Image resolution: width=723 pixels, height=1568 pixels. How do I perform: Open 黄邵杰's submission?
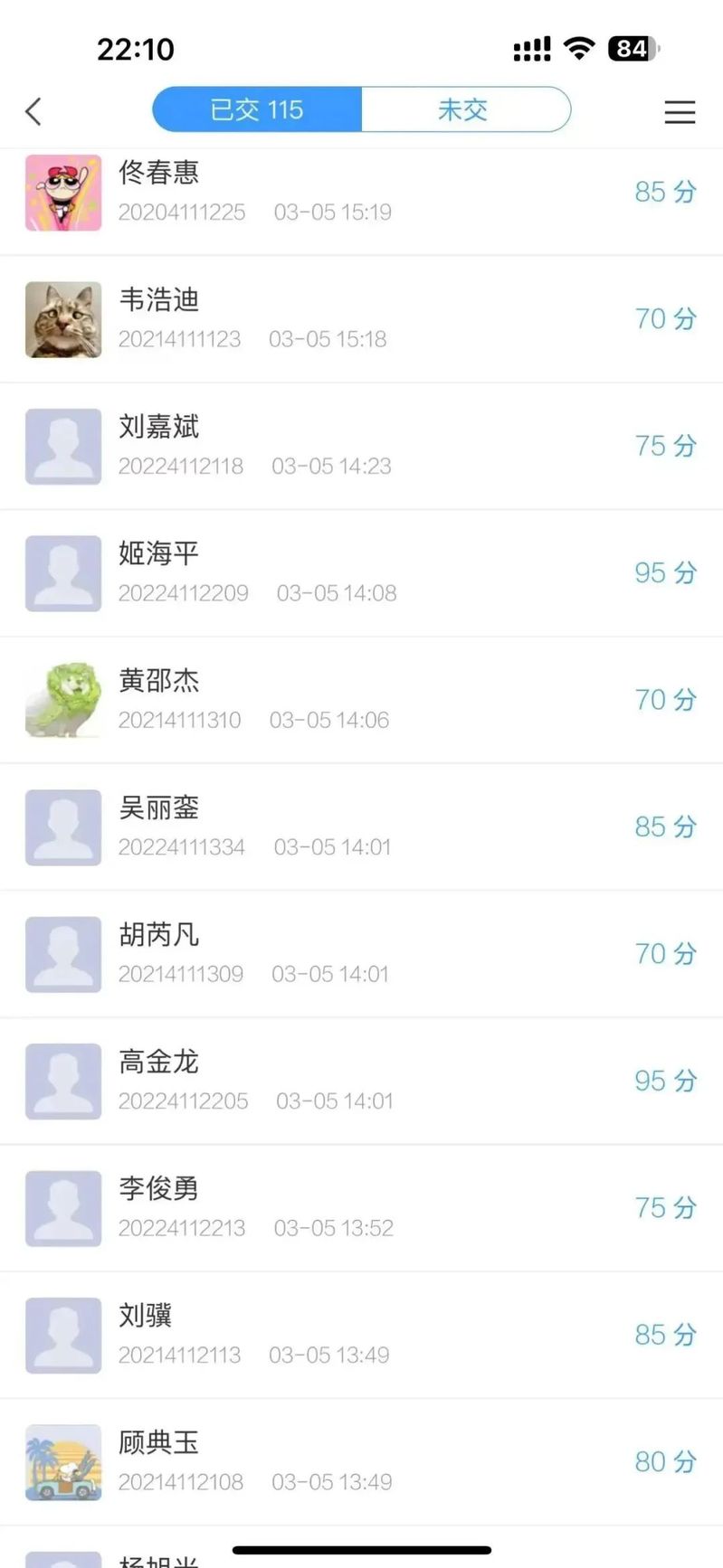(362, 699)
